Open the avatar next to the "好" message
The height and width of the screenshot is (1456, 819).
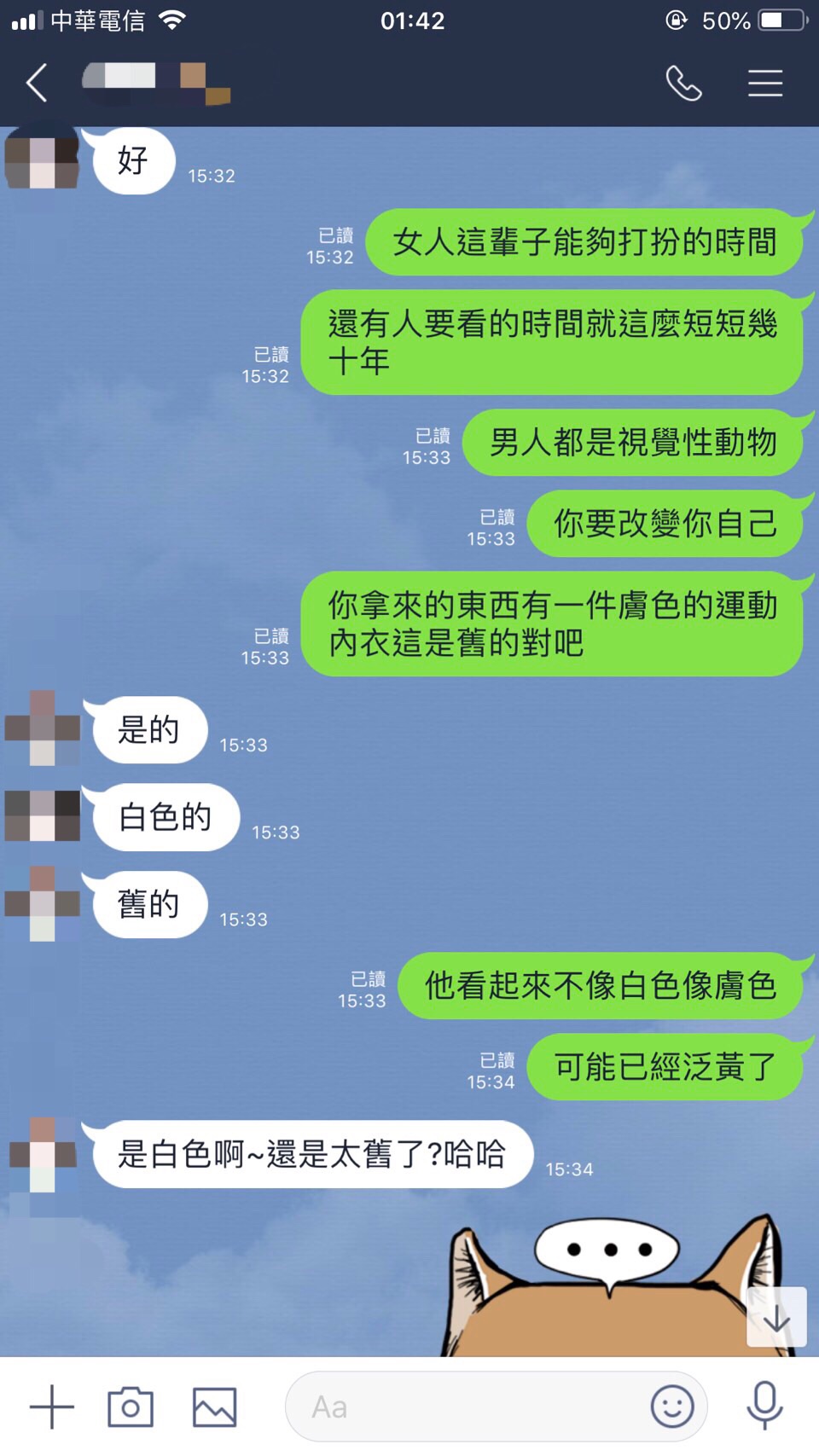point(42,160)
